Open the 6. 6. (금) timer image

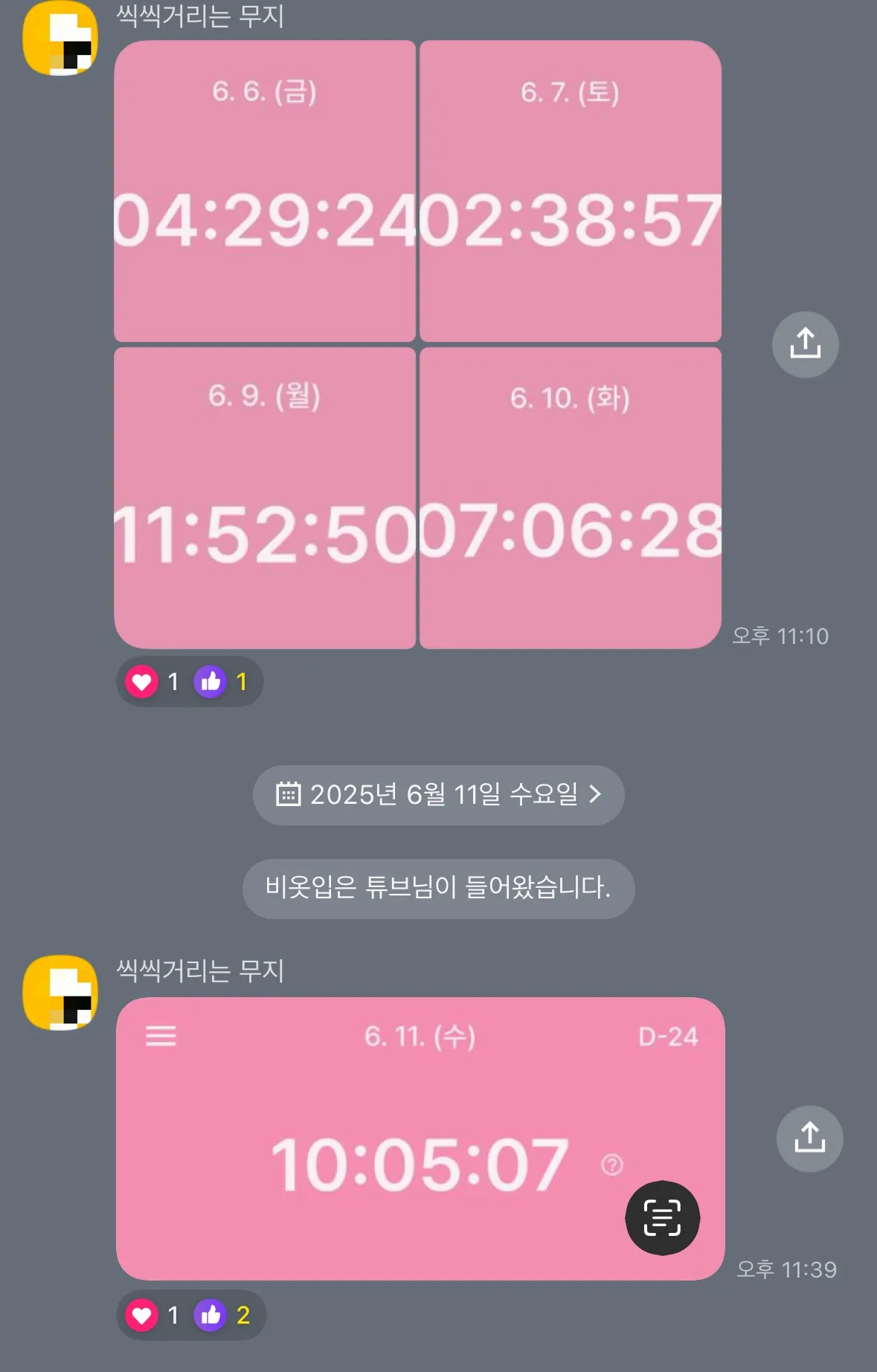[x=264, y=191]
